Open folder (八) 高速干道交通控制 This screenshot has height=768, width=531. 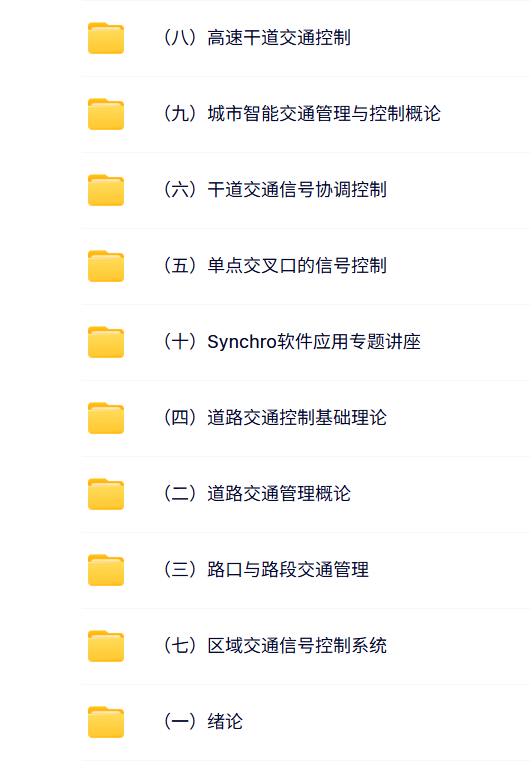(x=306, y=38)
